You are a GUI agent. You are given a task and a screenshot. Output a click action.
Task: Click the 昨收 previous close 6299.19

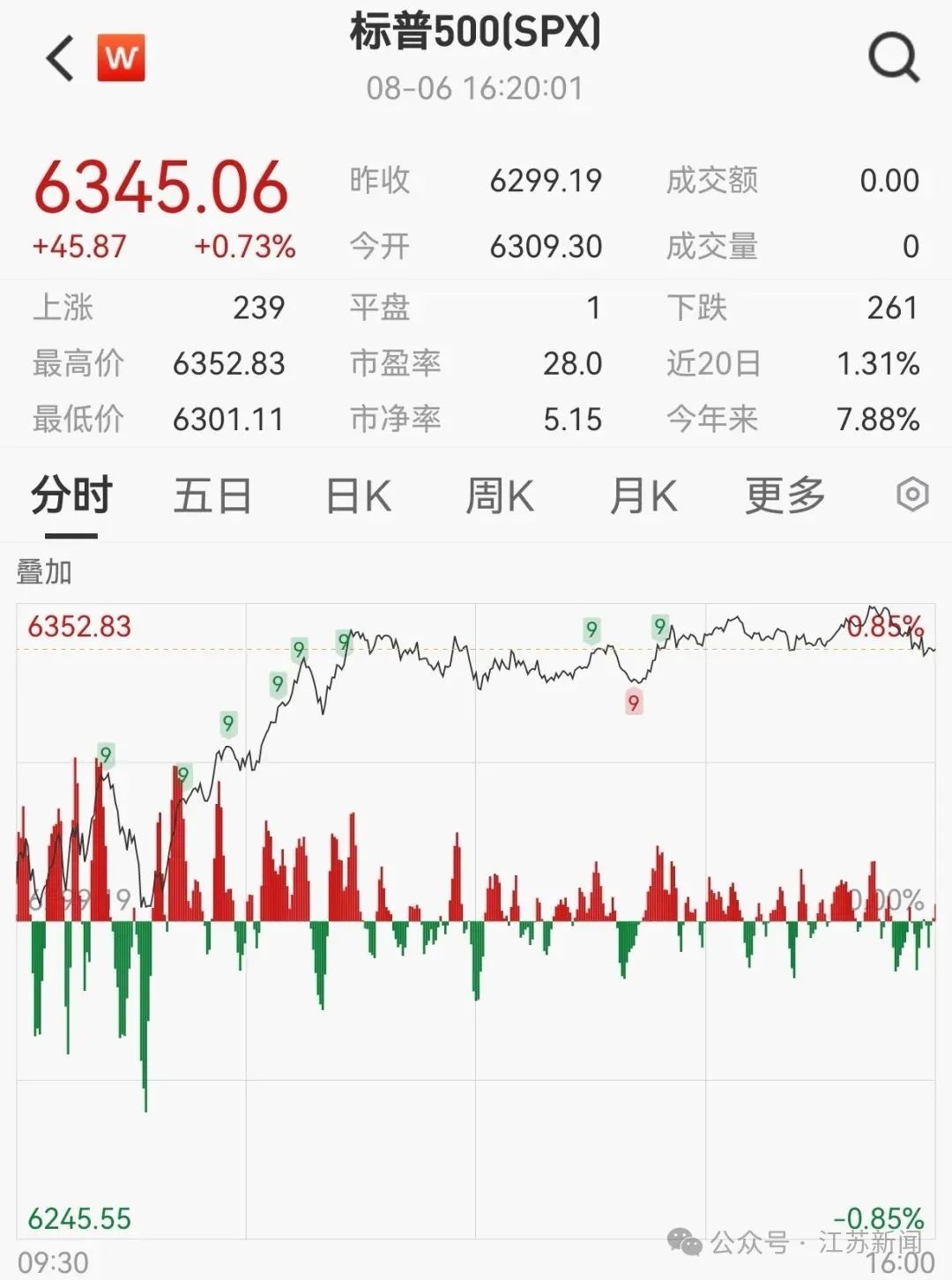click(x=545, y=180)
